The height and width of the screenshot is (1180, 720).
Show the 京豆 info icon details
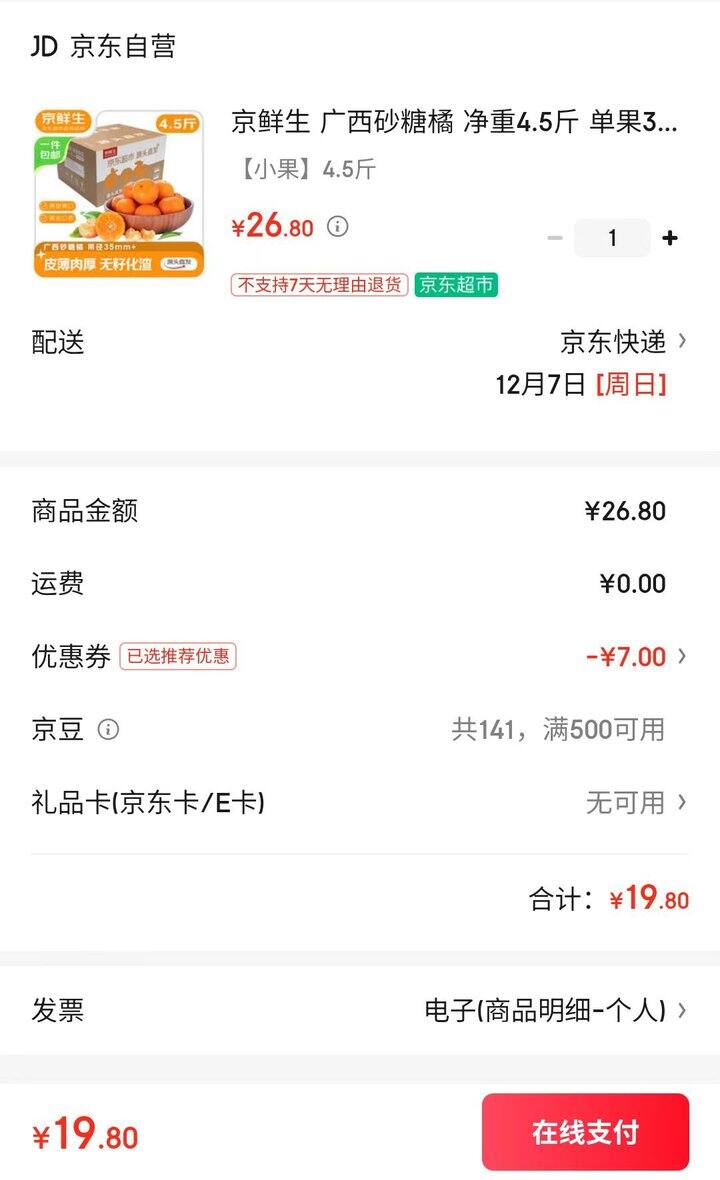[108, 729]
